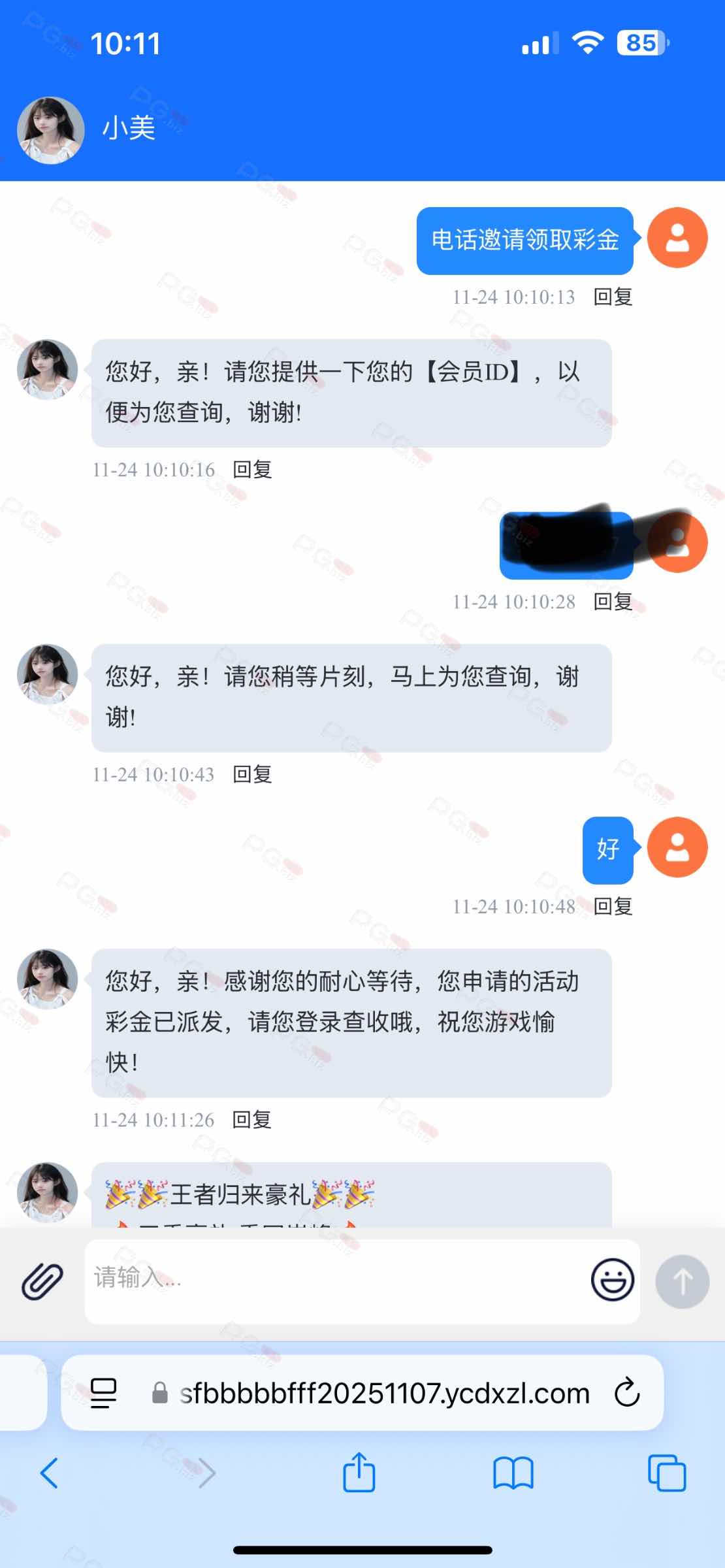Tap 回复 under the 10:10:43 message
Screen dimensions: 725x1568
(x=252, y=775)
